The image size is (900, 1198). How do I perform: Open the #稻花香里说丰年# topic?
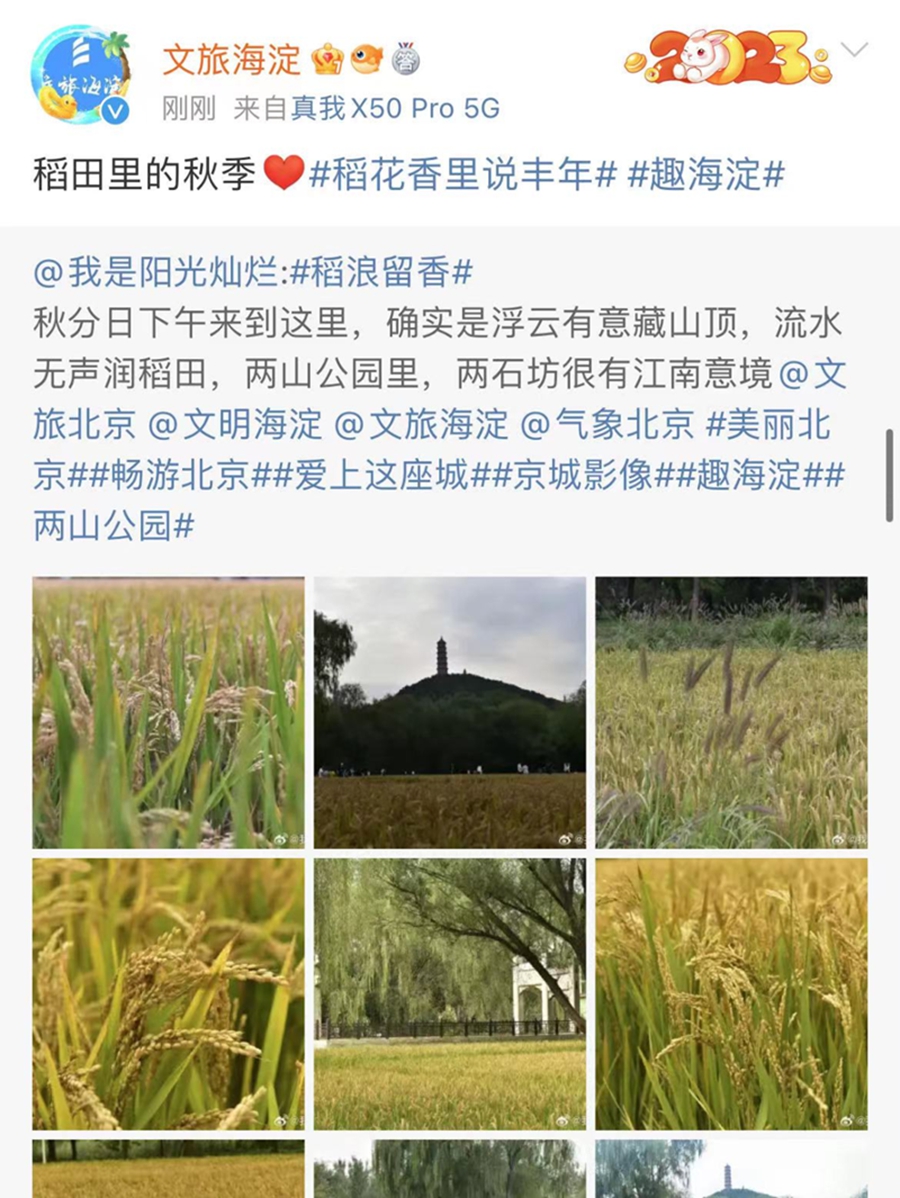(462, 175)
